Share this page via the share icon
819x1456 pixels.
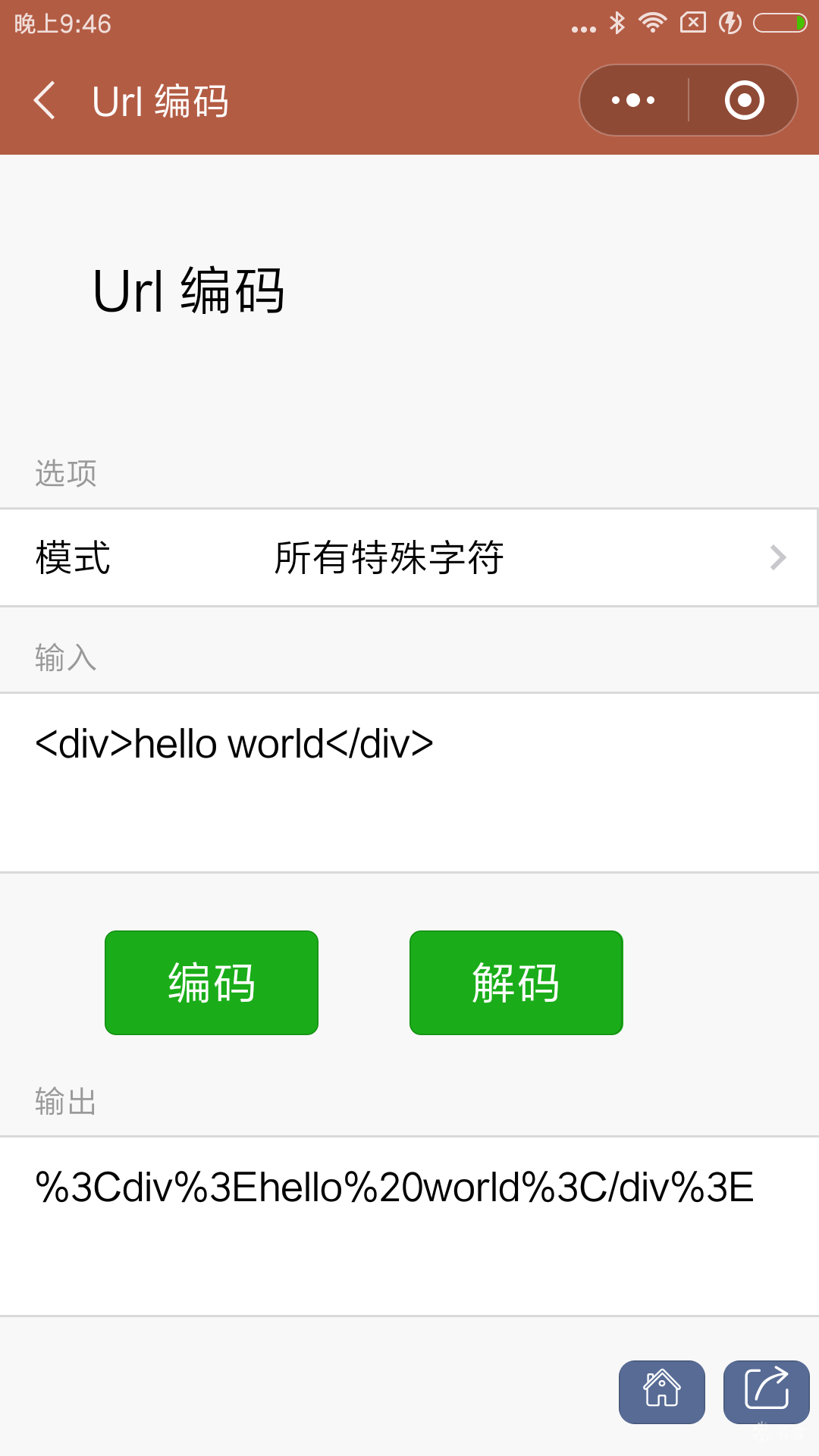point(766,1392)
